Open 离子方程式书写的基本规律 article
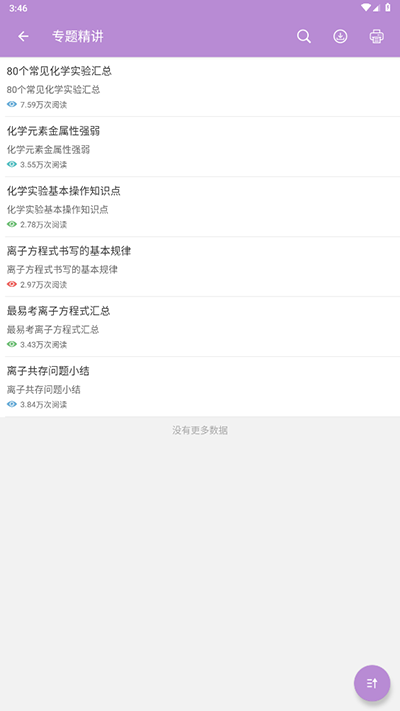The image size is (400, 711). pyautogui.click(x=200, y=267)
